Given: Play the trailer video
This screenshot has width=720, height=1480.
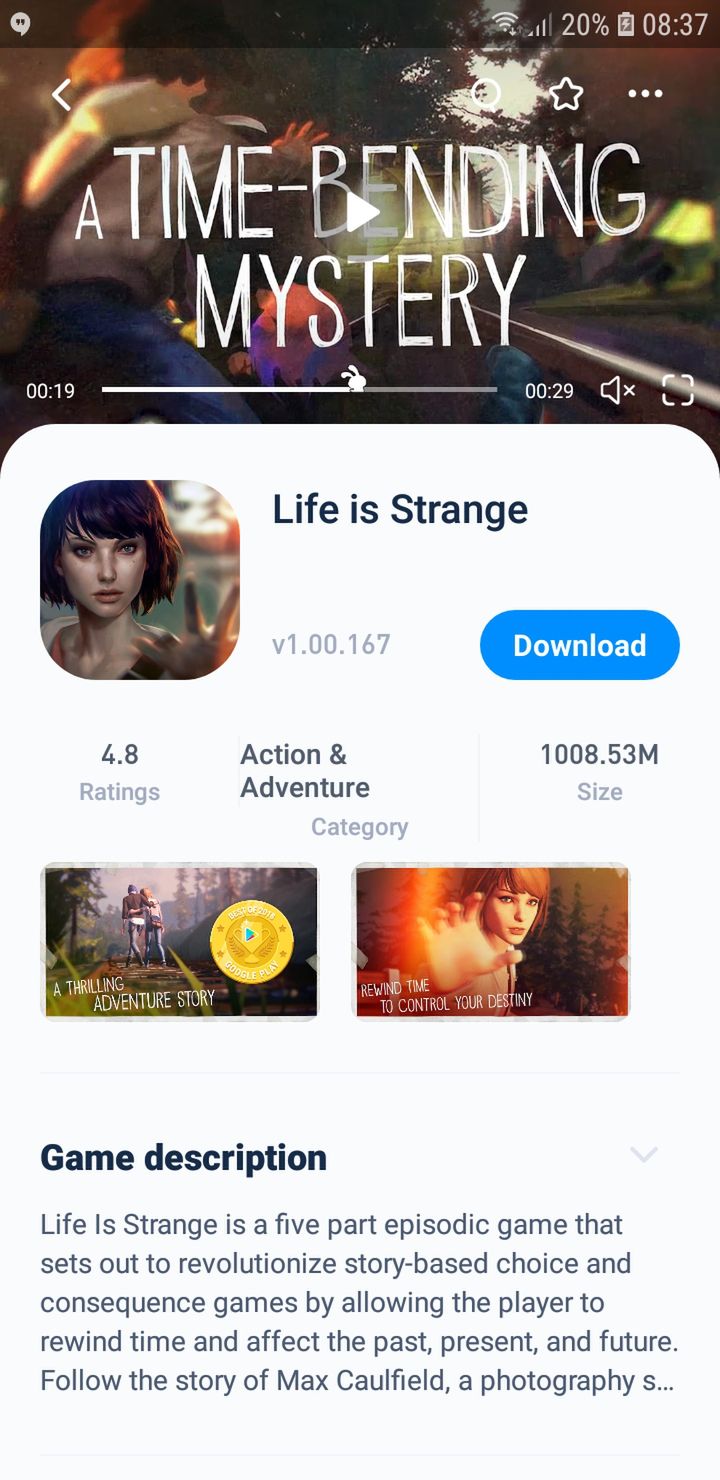Looking at the screenshot, I should [361, 211].
